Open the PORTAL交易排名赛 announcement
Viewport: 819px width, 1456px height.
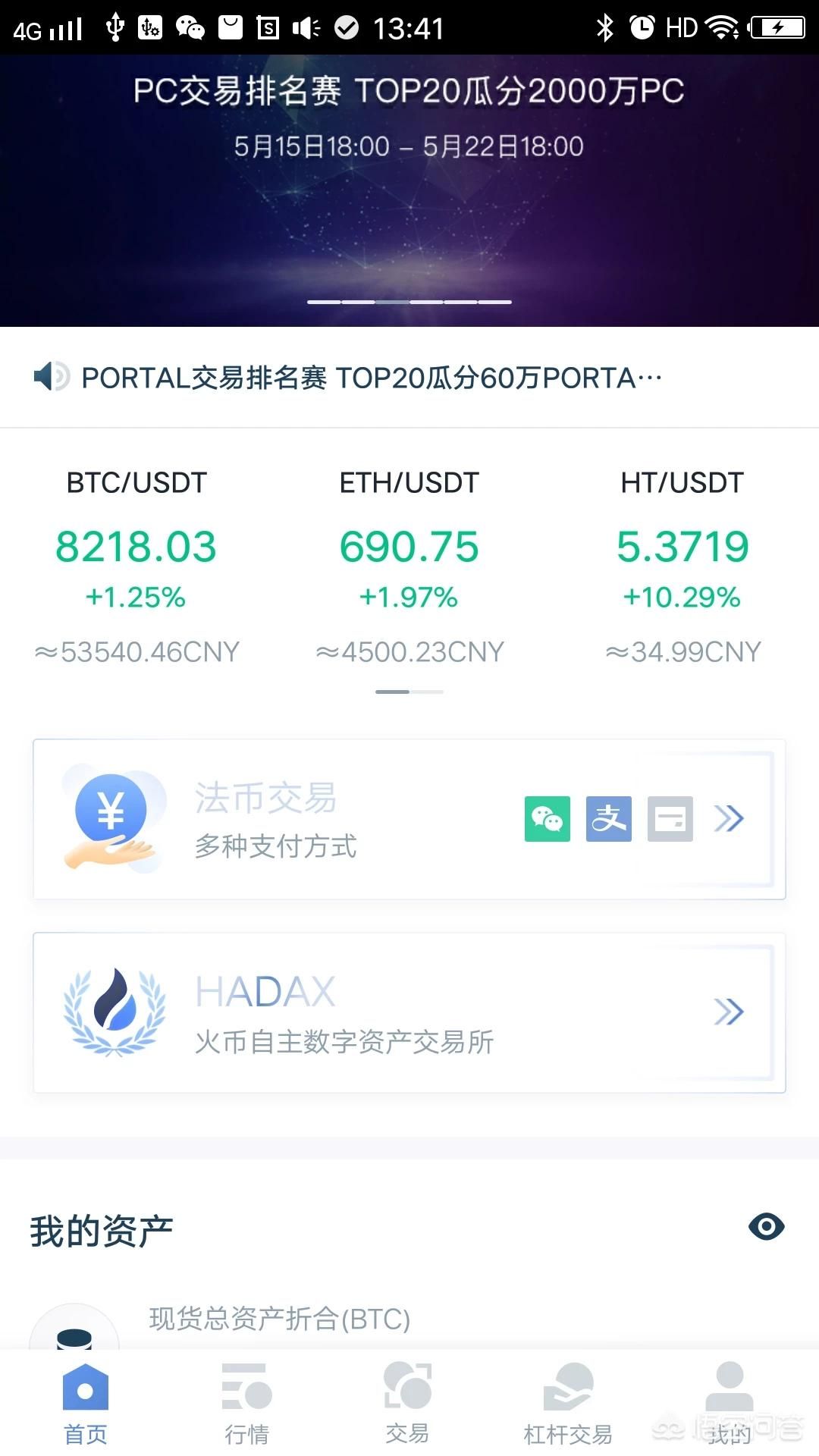coord(372,378)
